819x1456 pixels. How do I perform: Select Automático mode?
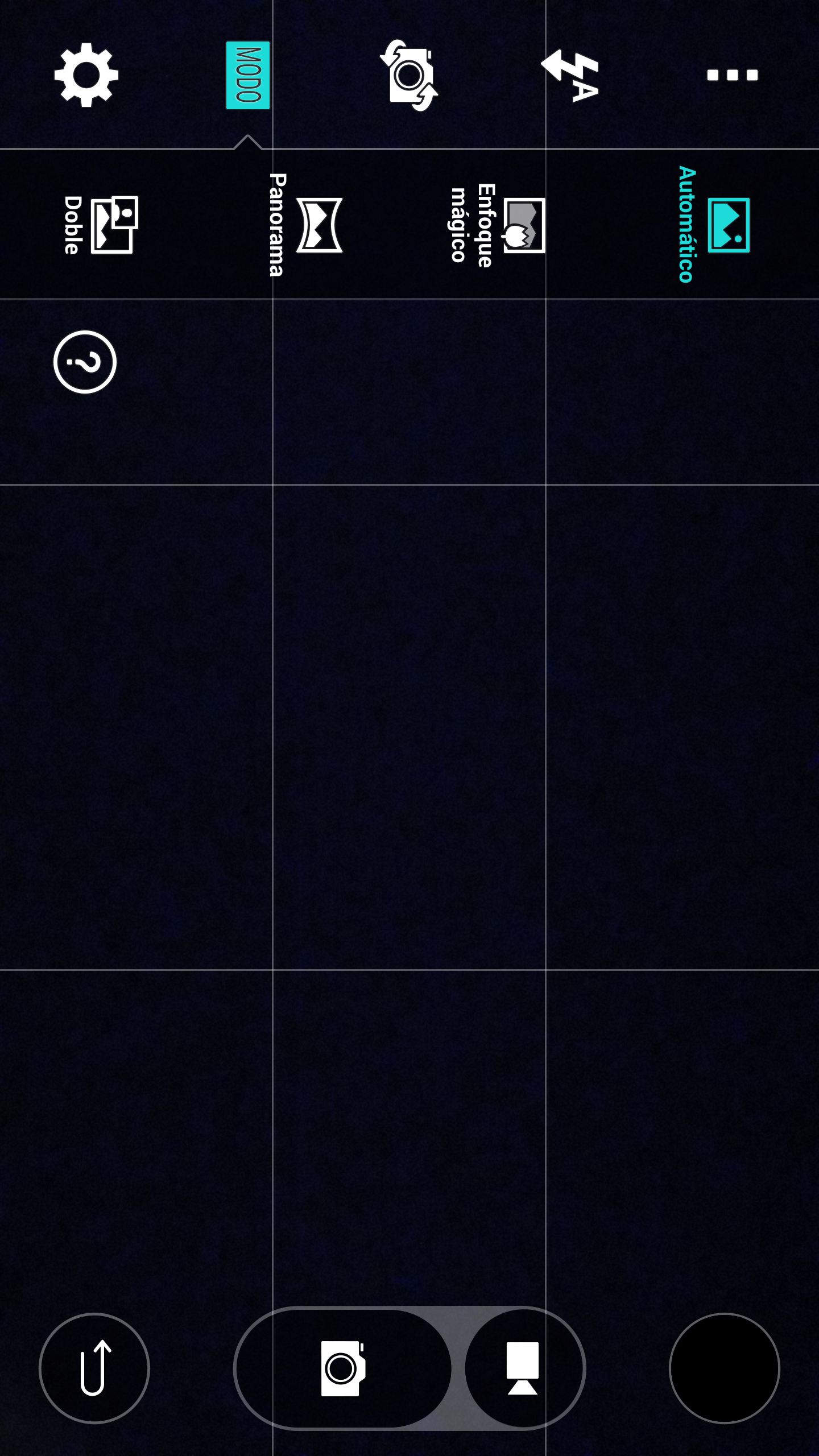click(713, 225)
